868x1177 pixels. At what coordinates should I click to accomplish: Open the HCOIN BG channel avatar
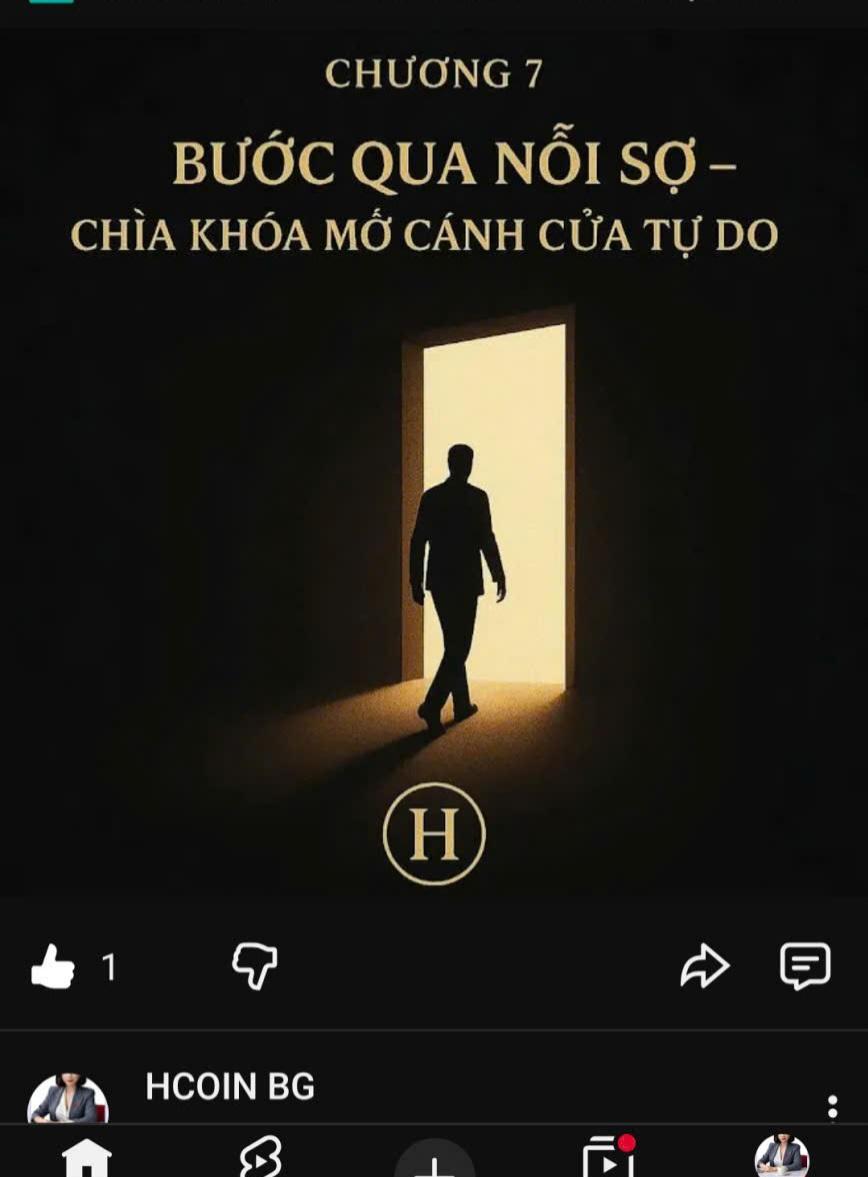click(68, 1102)
